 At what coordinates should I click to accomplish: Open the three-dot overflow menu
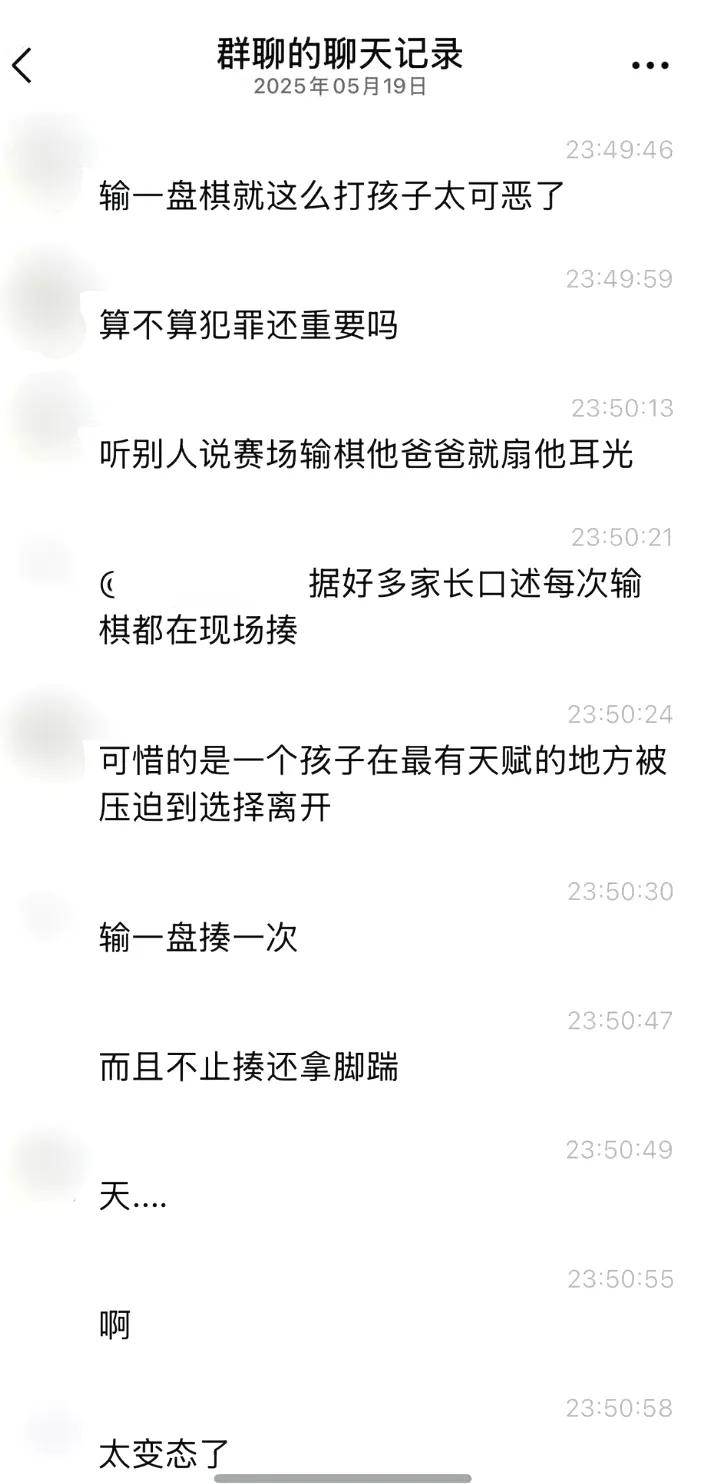click(649, 66)
